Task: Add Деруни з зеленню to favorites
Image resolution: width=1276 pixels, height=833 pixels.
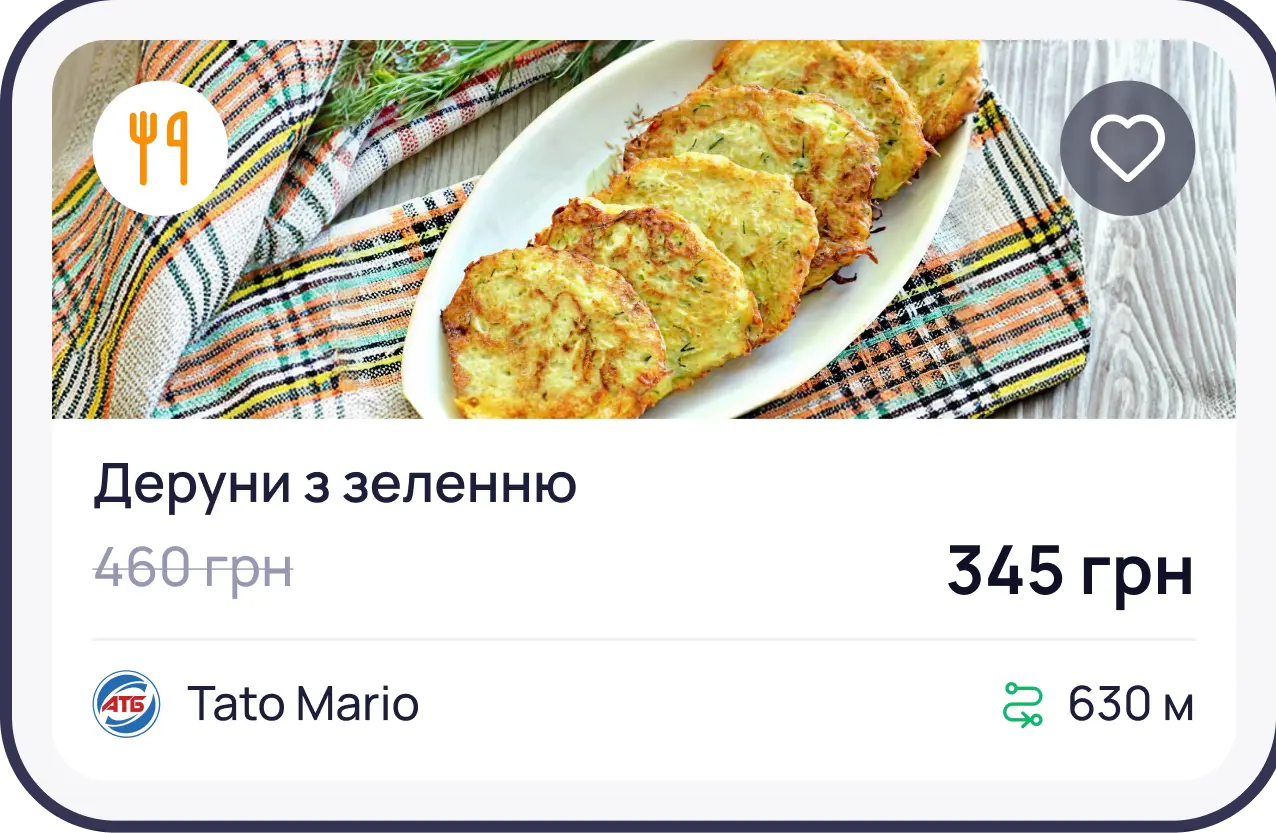Action: click(1127, 148)
